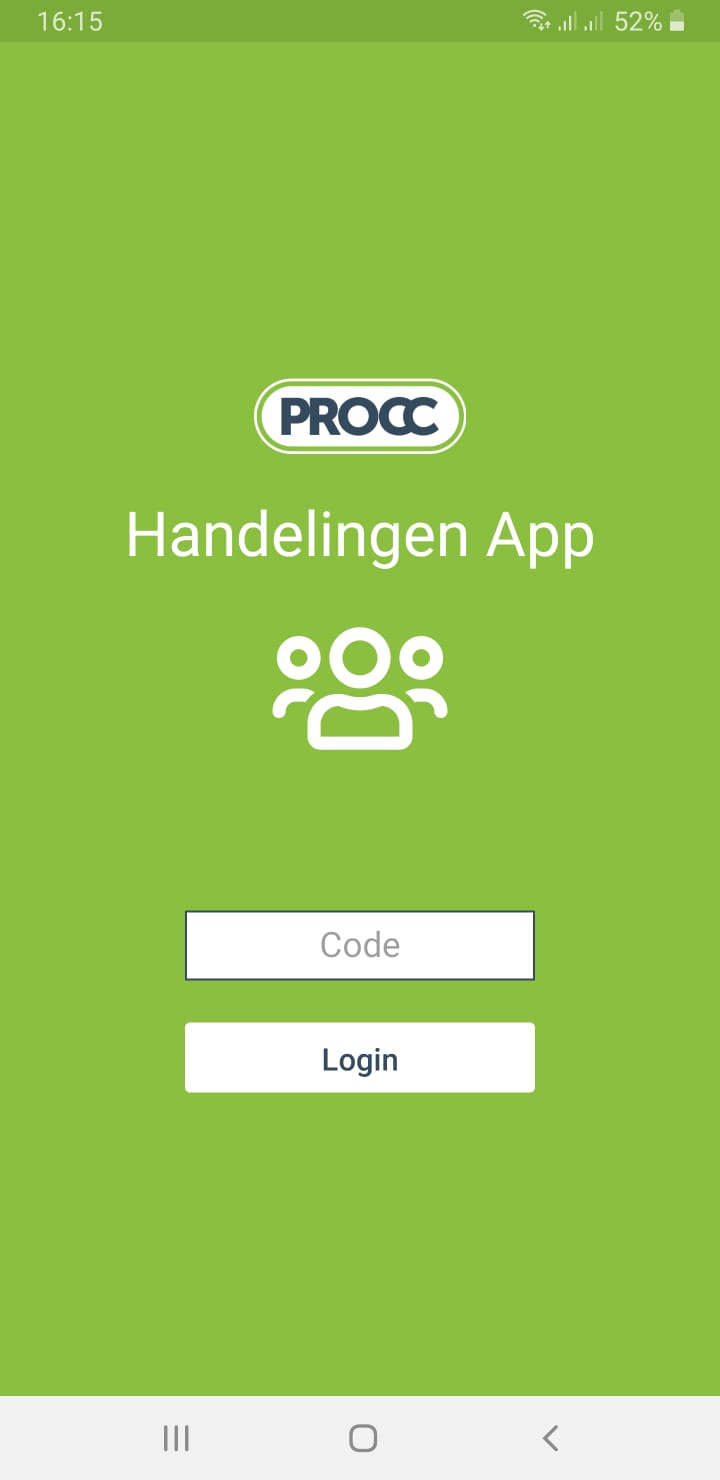Go back with the system back button

pos(549,1438)
